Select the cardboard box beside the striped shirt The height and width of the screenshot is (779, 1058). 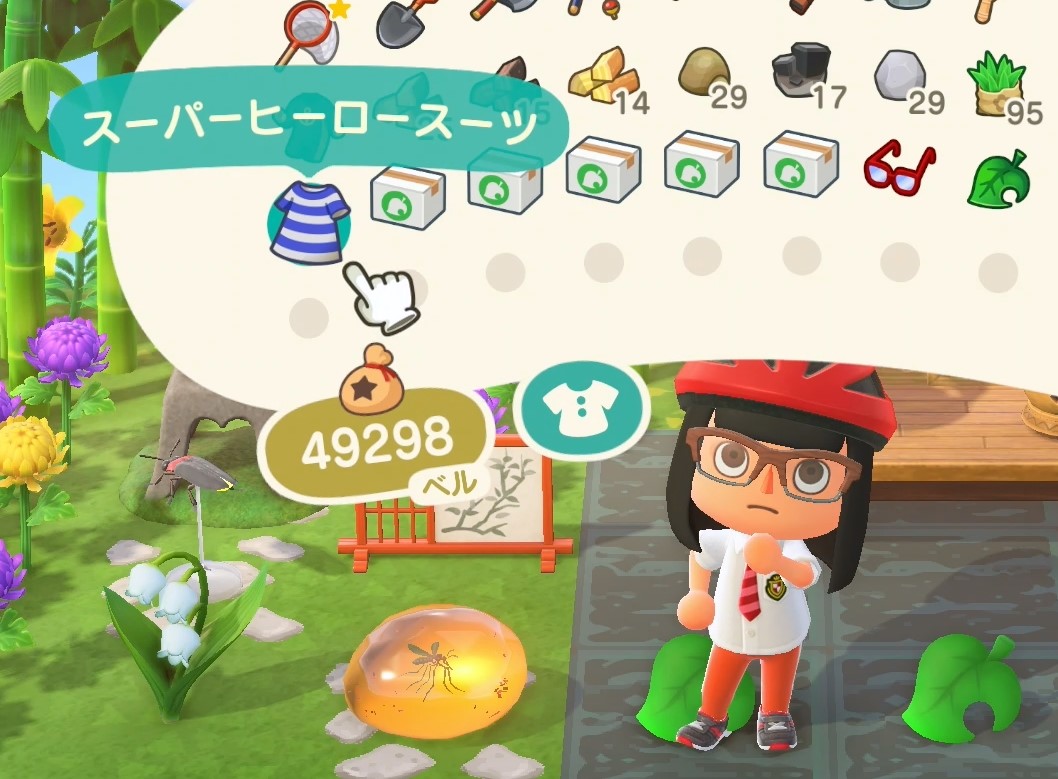pos(407,196)
